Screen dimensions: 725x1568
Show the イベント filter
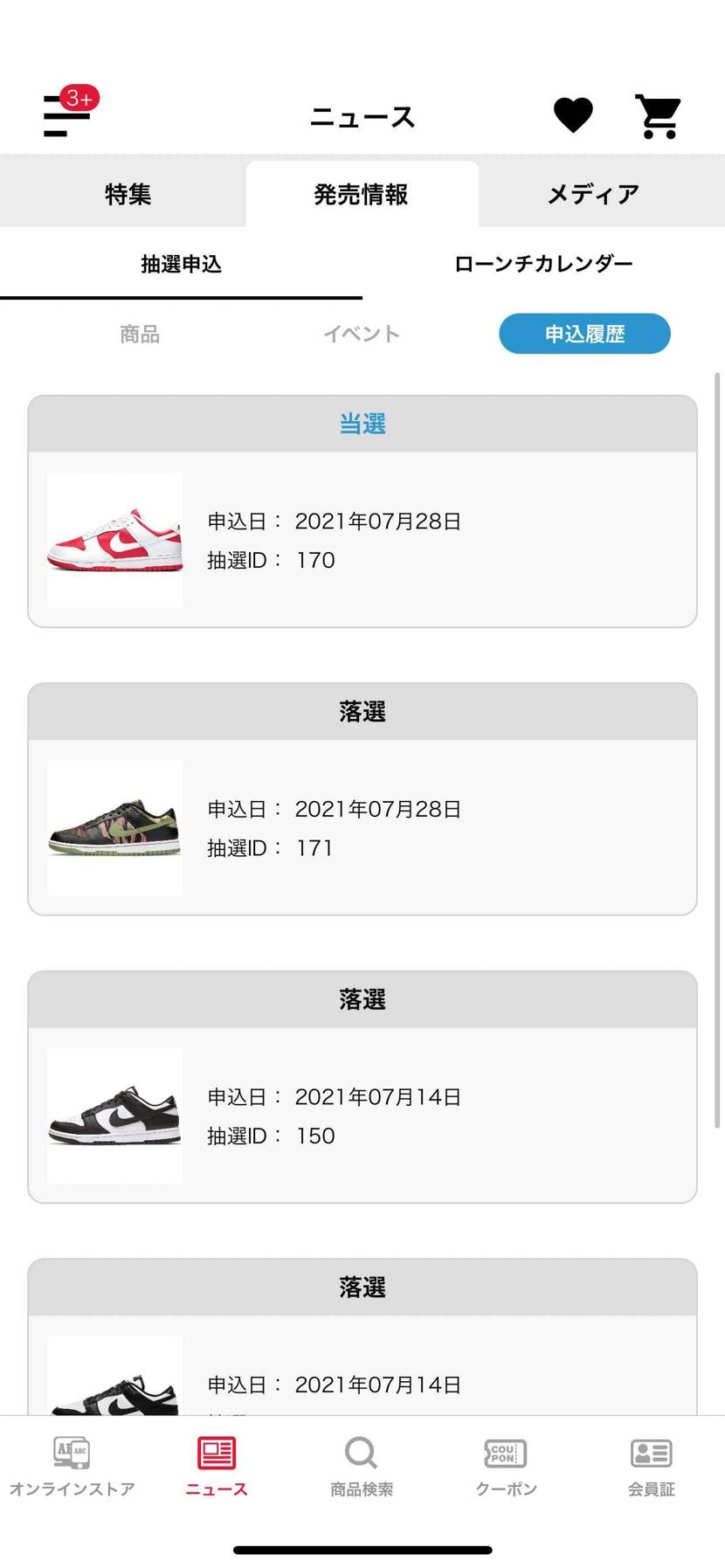(x=361, y=334)
